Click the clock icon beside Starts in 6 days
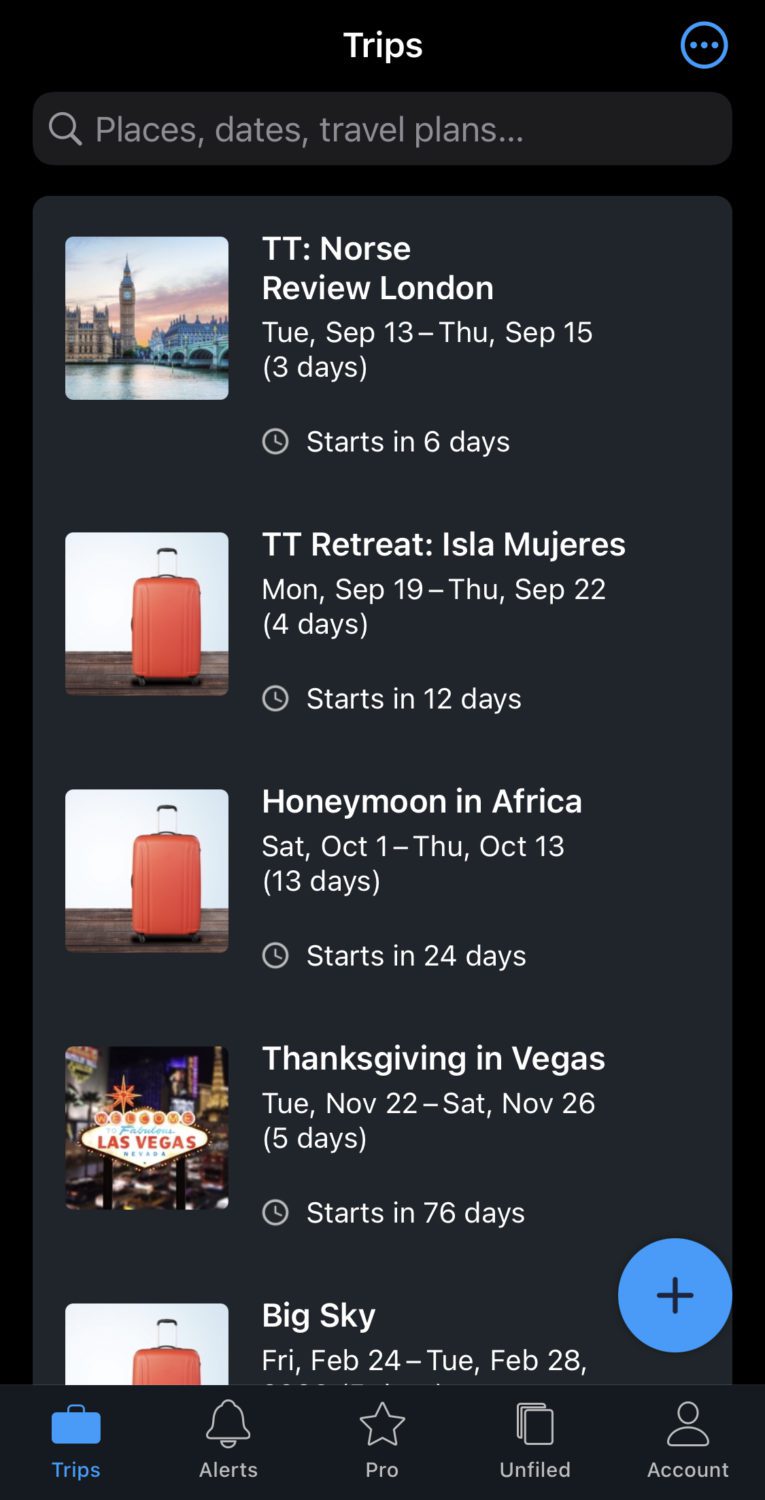The height and width of the screenshot is (1500, 765). click(275, 441)
